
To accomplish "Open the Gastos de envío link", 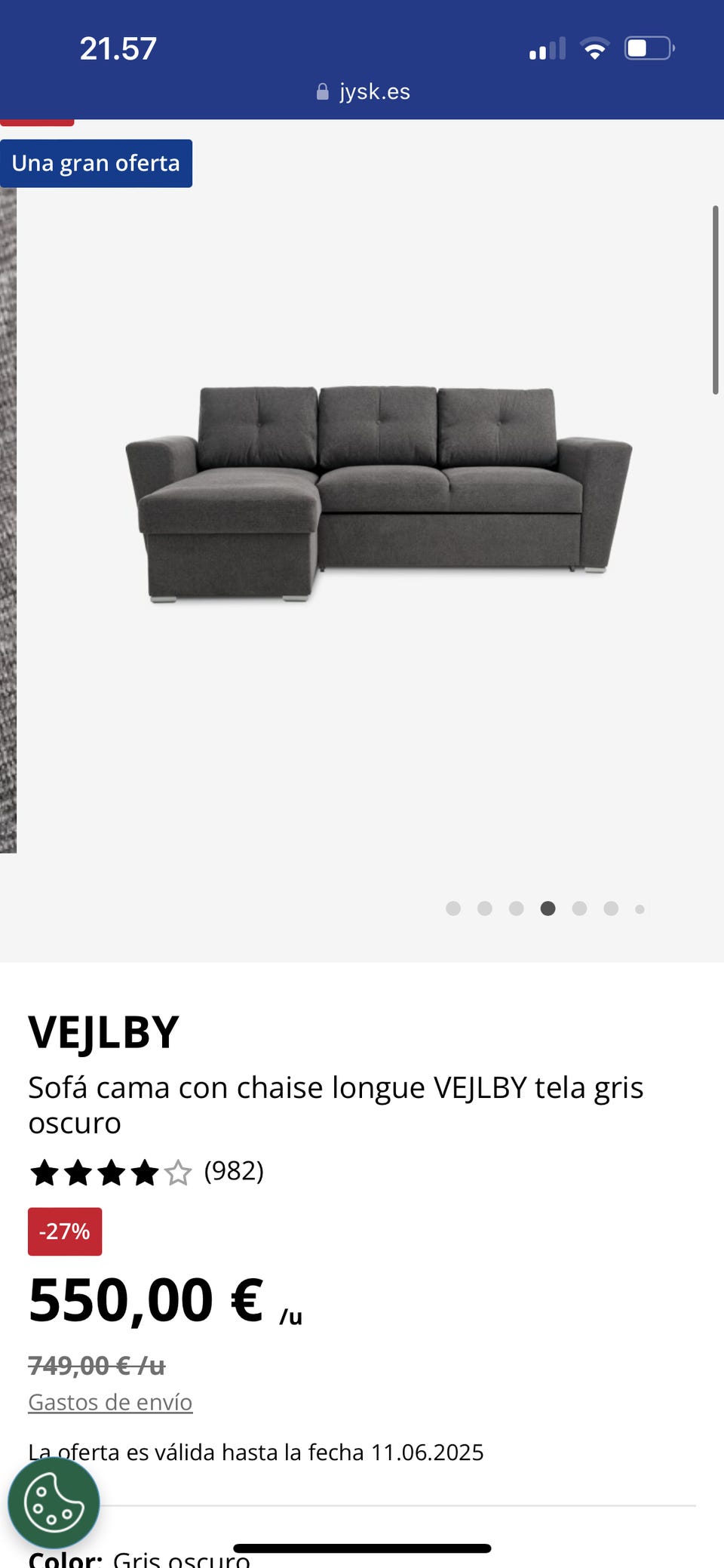I will 110,1402.
